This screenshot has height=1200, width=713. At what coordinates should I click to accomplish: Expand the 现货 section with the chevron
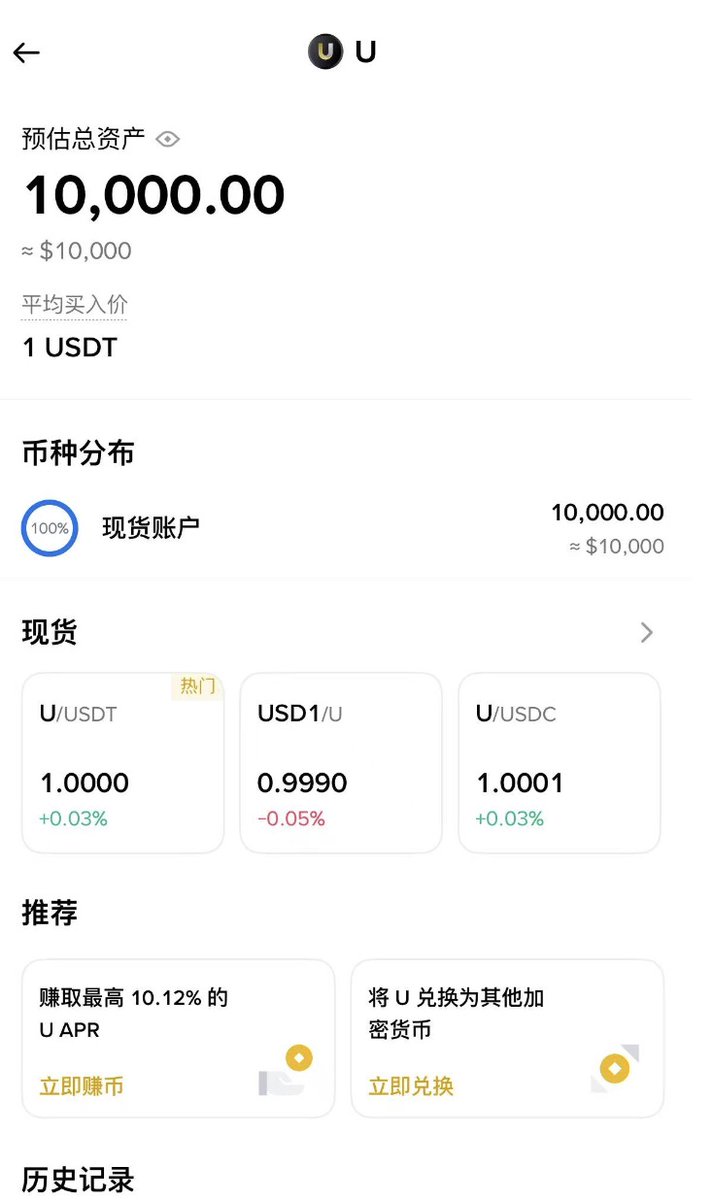pos(647,632)
